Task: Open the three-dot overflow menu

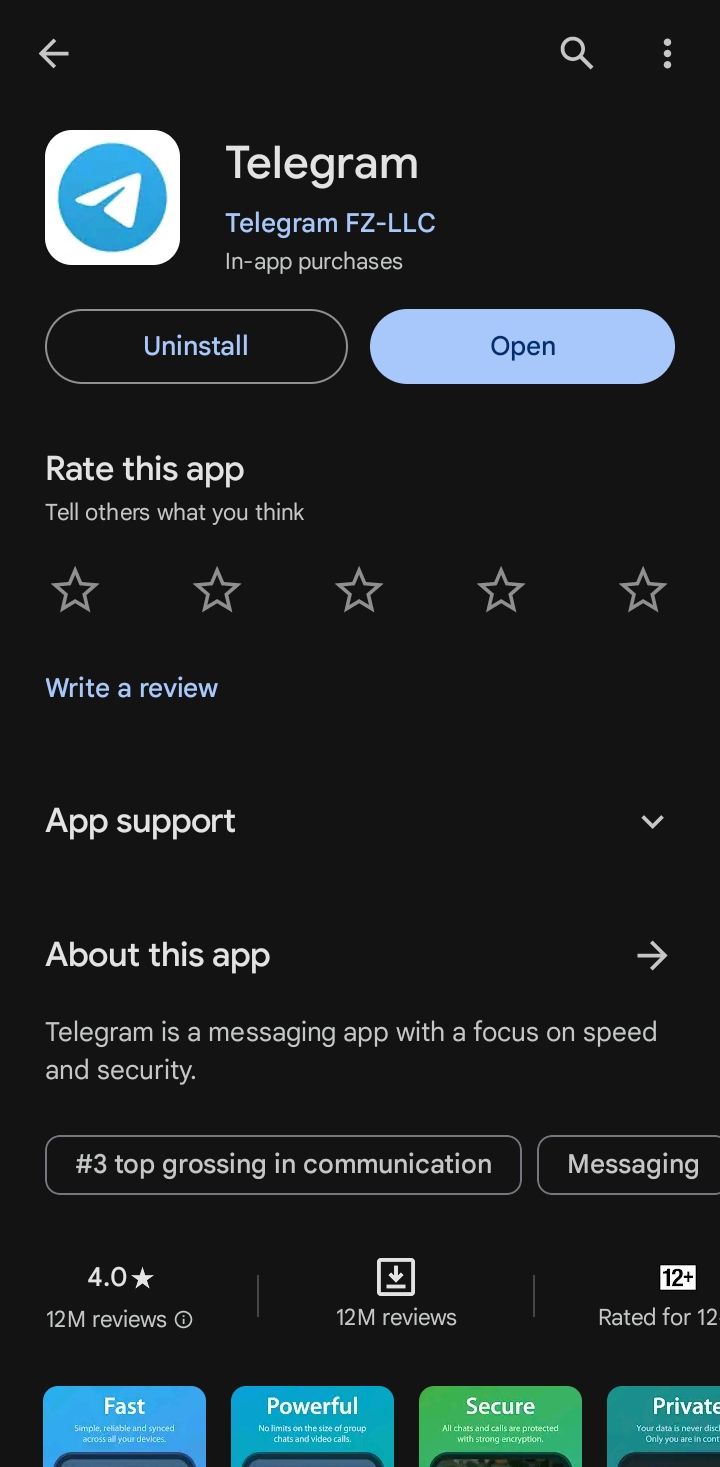Action: point(667,54)
